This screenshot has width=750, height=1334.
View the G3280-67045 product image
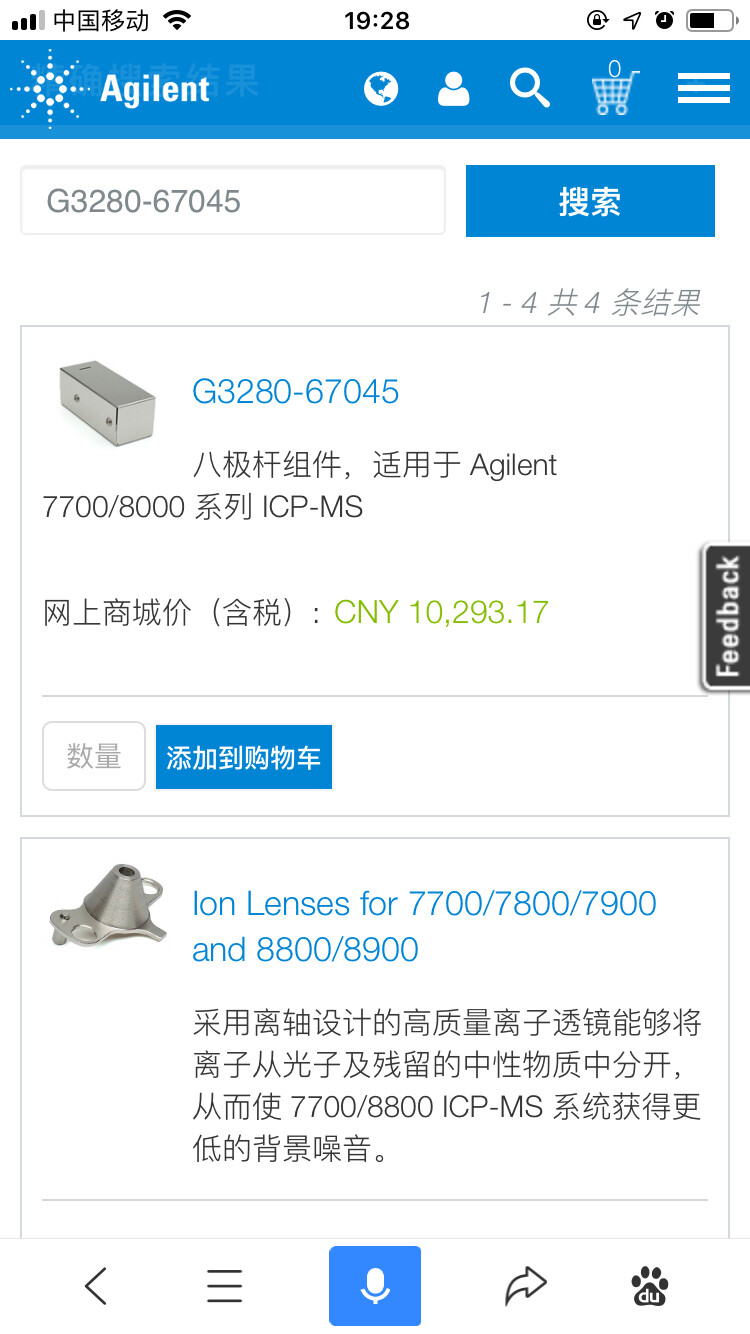[x=107, y=402]
